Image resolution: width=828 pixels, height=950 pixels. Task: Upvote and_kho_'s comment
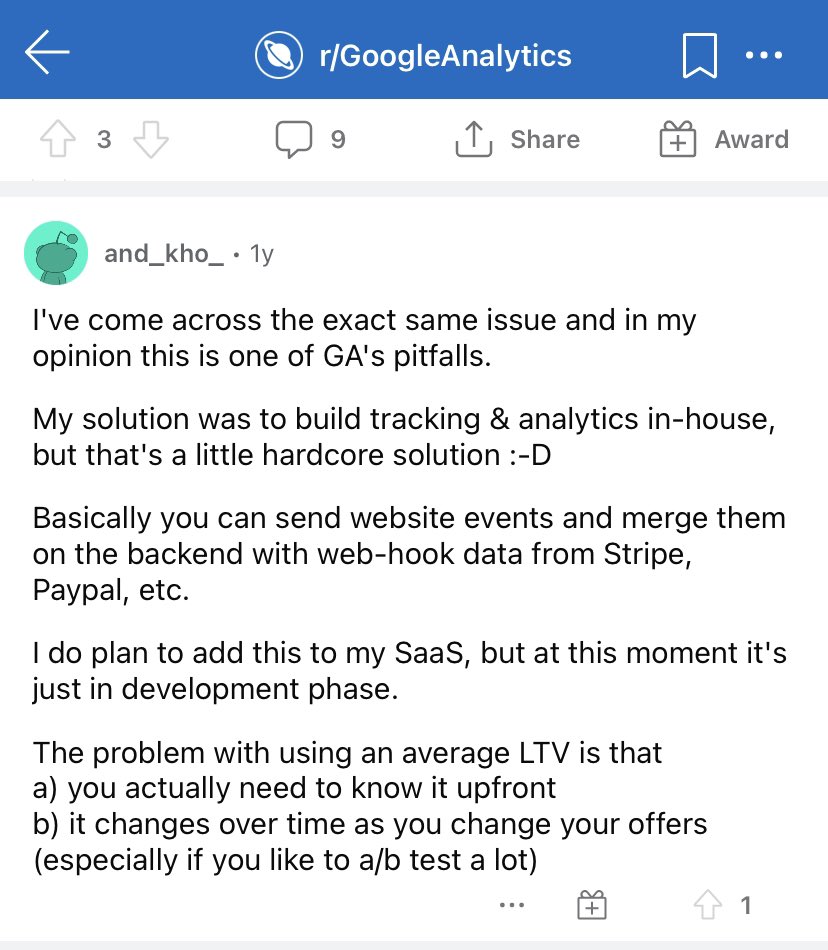(708, 906)
